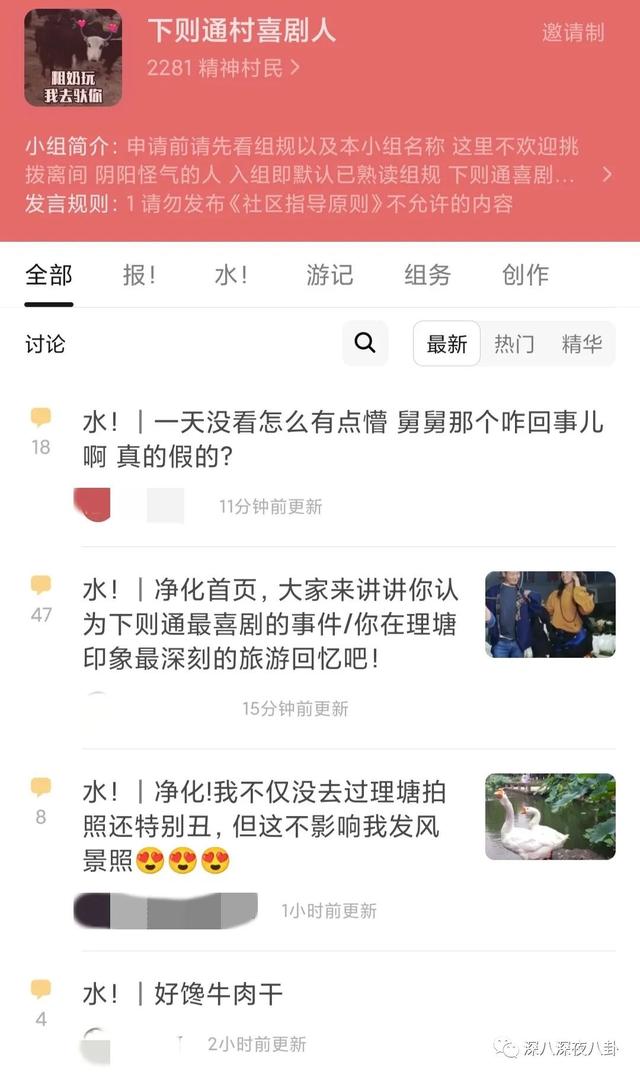Tap the group avatar image
The height and width of the screenshot is (1077, 640).
[x=73, y=58]
